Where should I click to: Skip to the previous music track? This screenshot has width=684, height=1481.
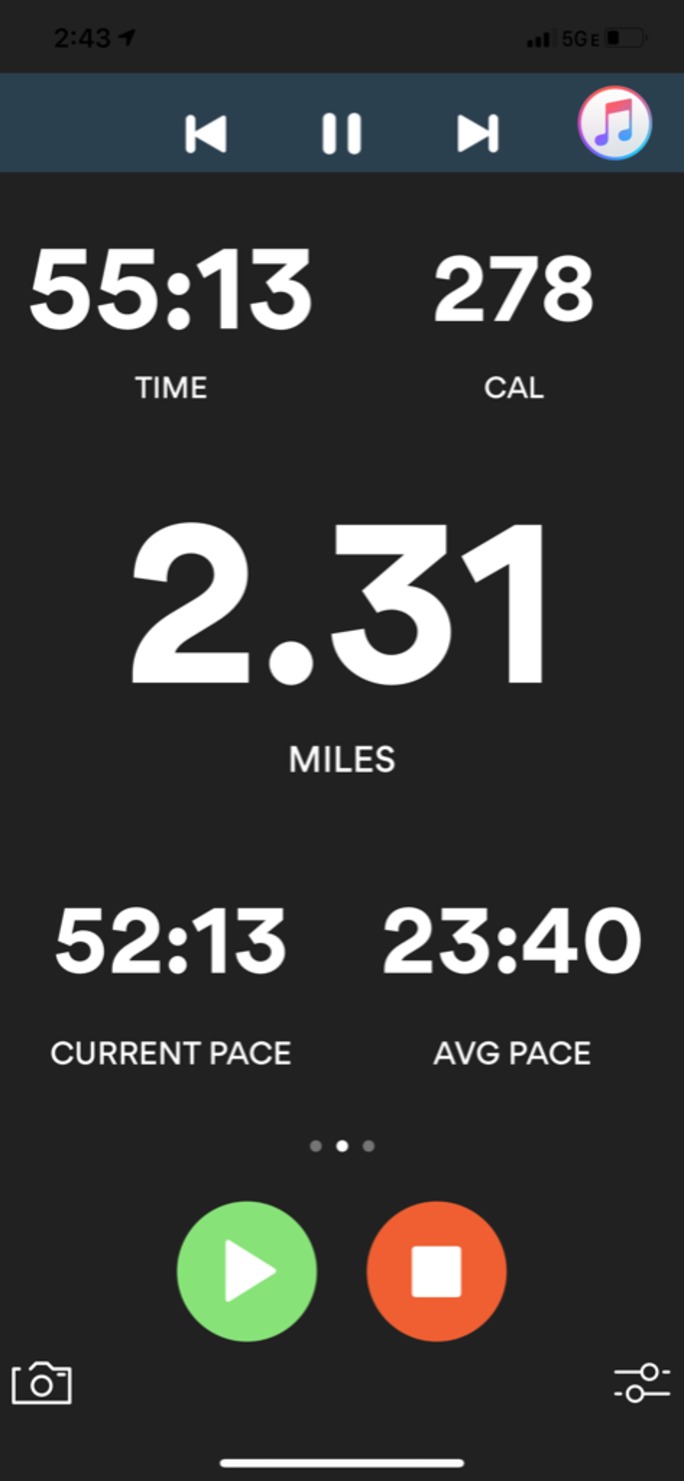[206, 134]
